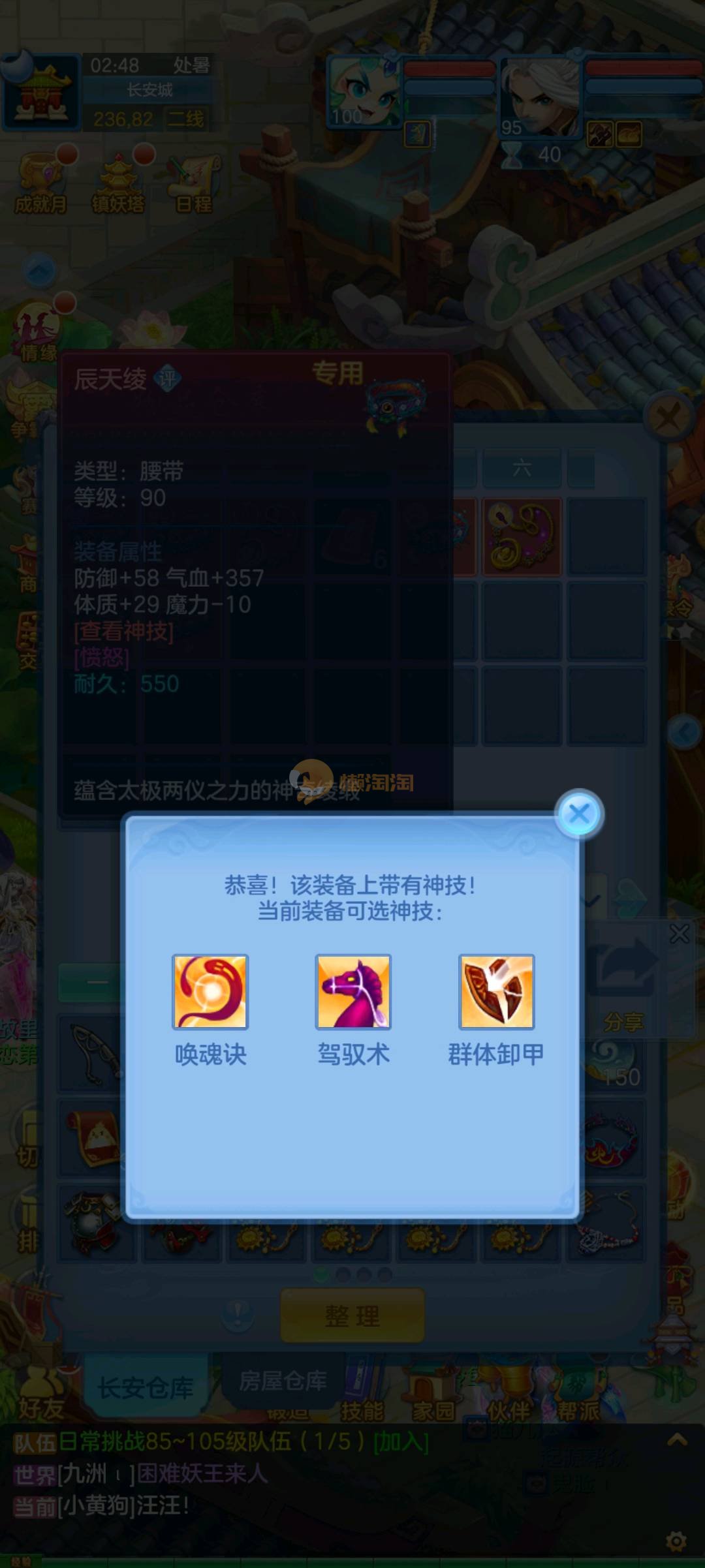705x1568 pixels.
Task: Open the 日程 schedule icon
Action: (x=194, y=184)
